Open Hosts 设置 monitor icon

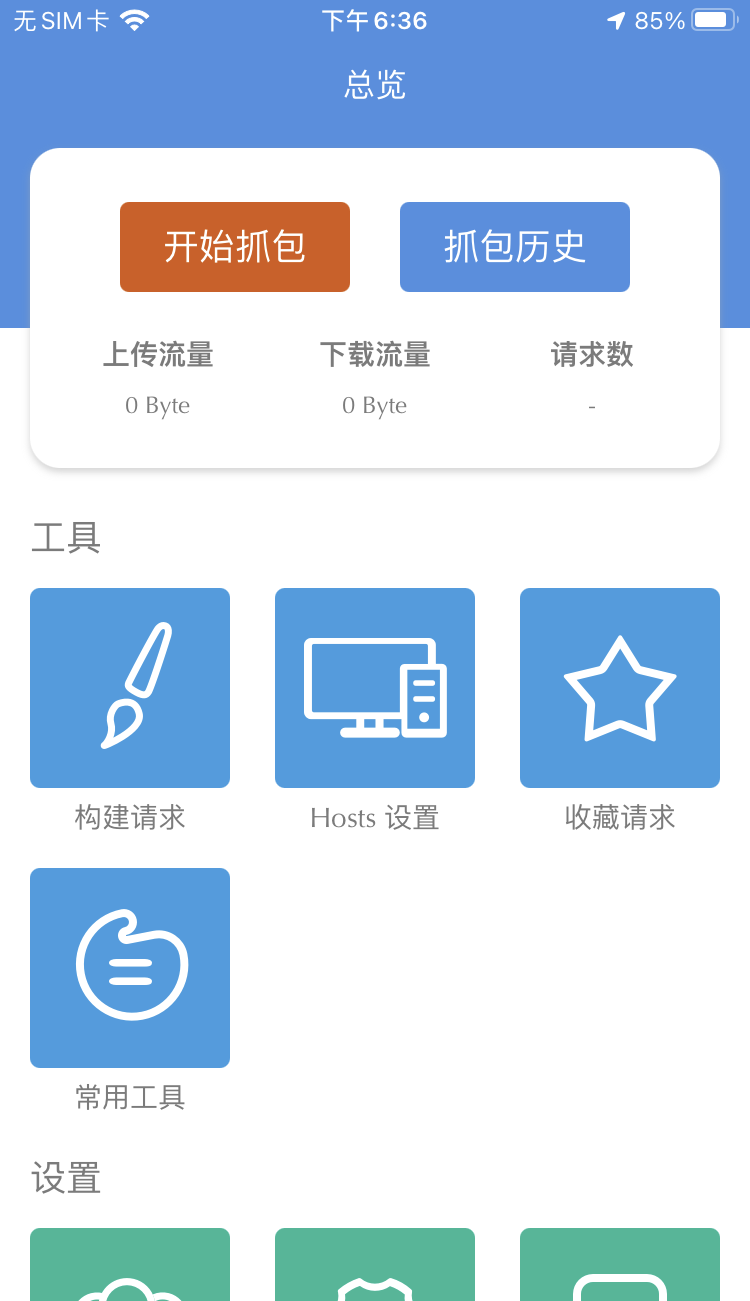pos(375,688)
